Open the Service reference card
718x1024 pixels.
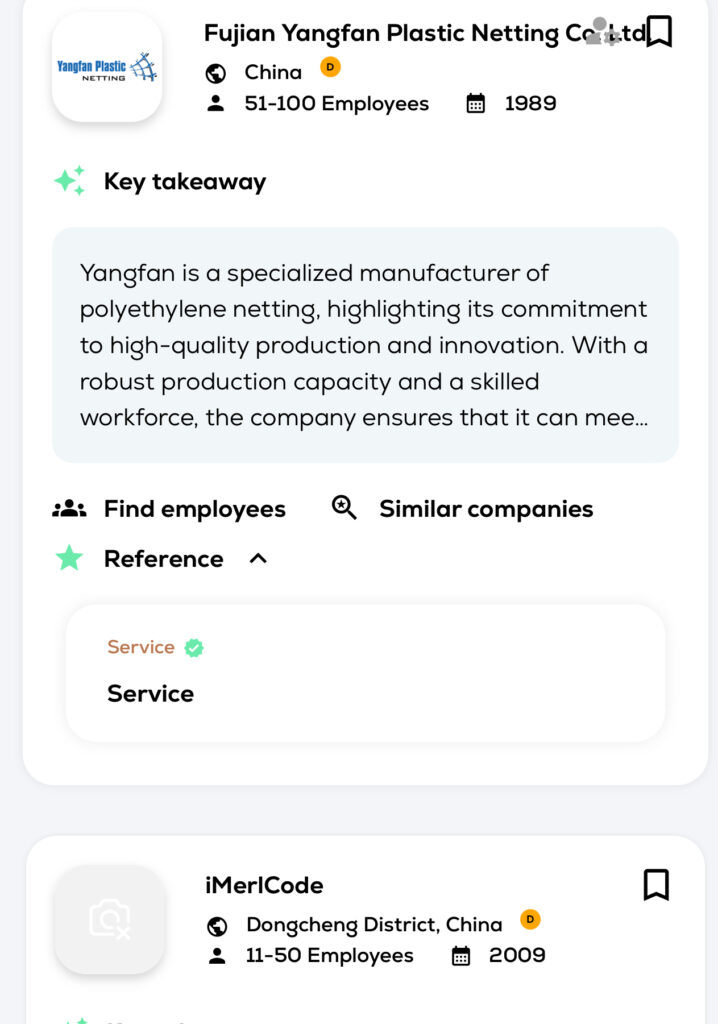pyautogui.click(x=365, y=672)
